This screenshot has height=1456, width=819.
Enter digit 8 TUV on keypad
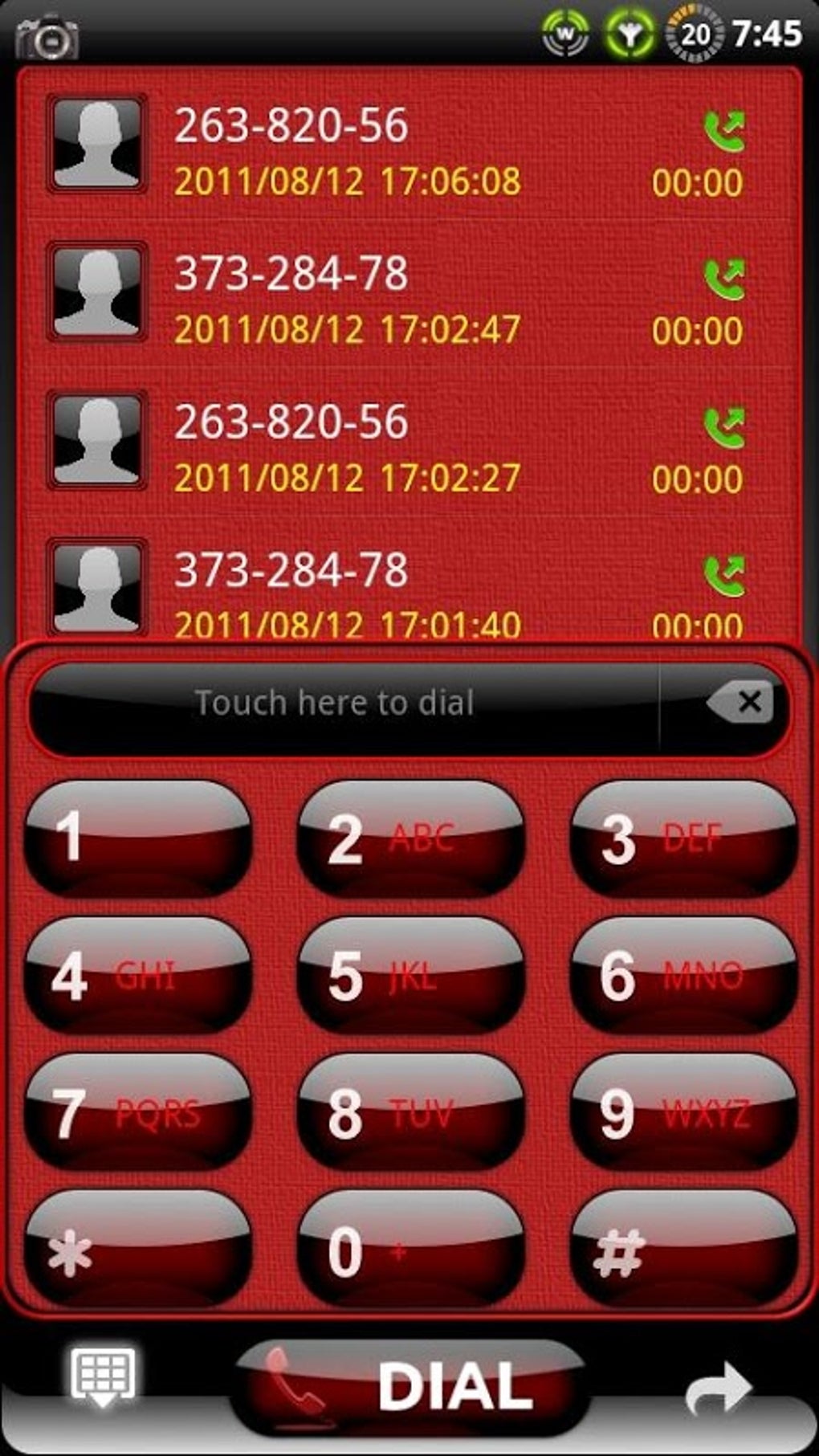pyautogui.click(x=410, y=1112)
